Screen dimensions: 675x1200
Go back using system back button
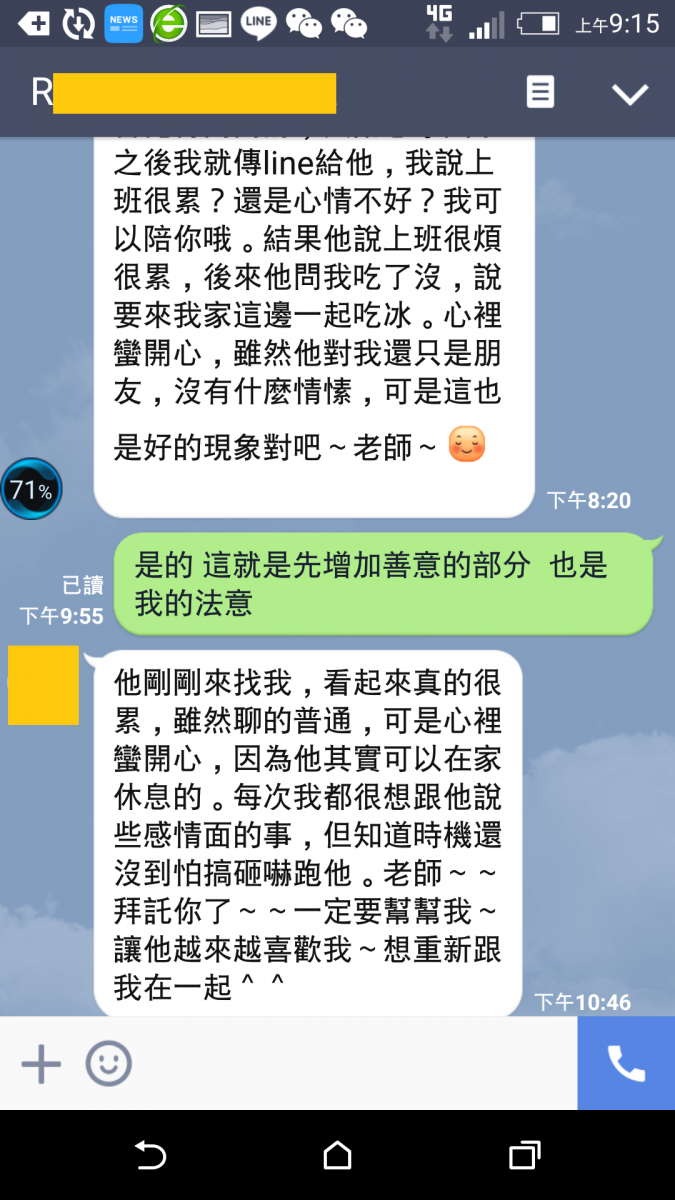coord(150,1156)
